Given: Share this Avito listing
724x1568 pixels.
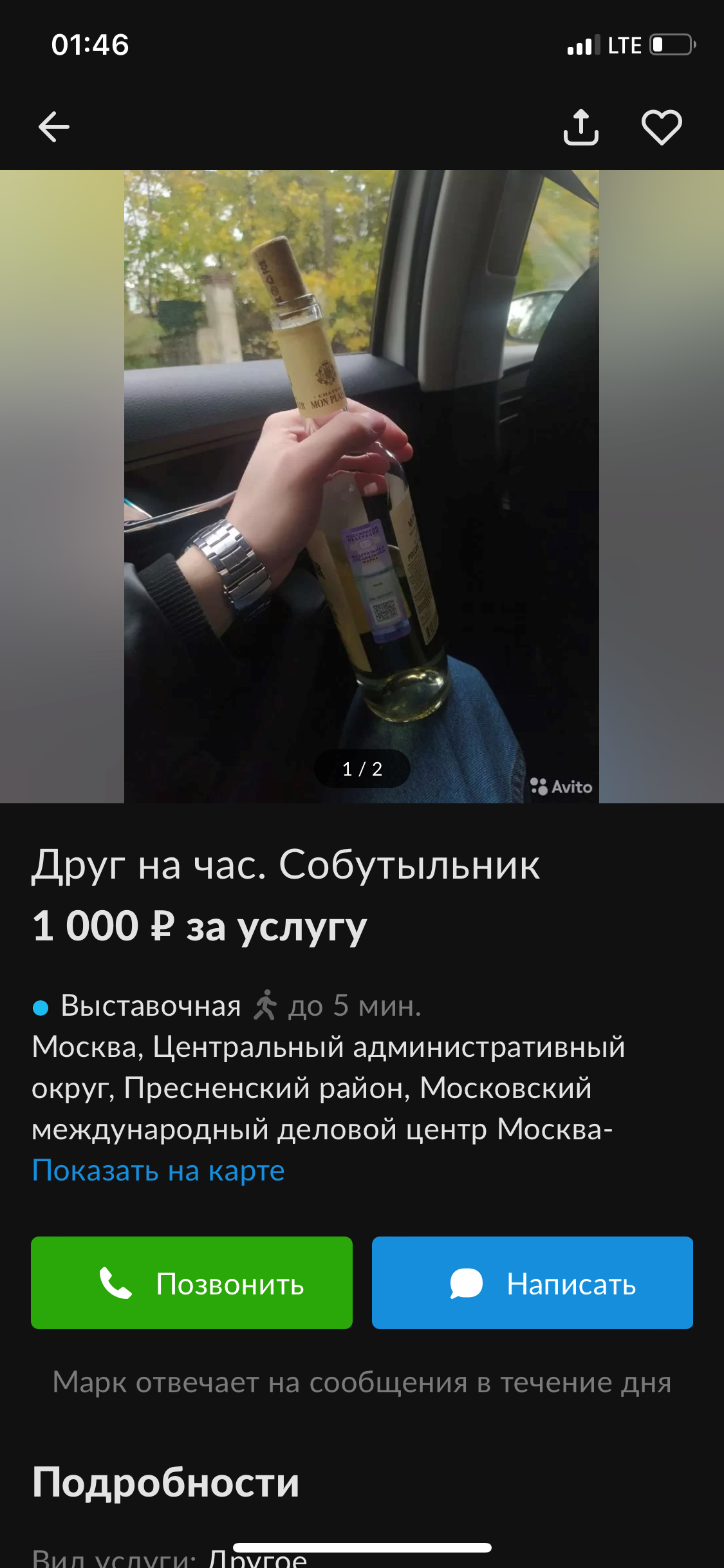Looking at the screenshot, I should point(580,127).
